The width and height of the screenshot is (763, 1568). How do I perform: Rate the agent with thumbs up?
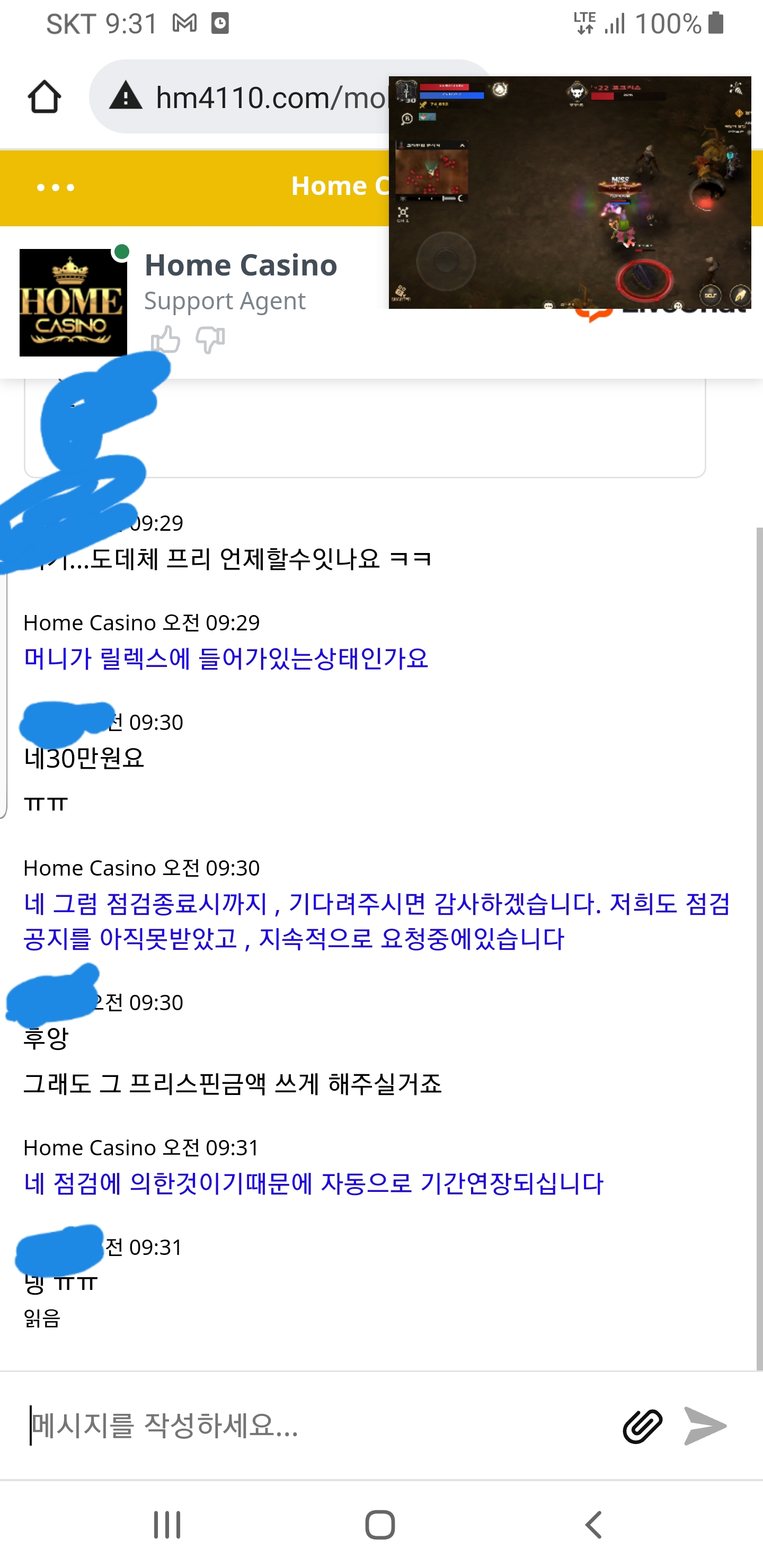[x=166, y=339]
